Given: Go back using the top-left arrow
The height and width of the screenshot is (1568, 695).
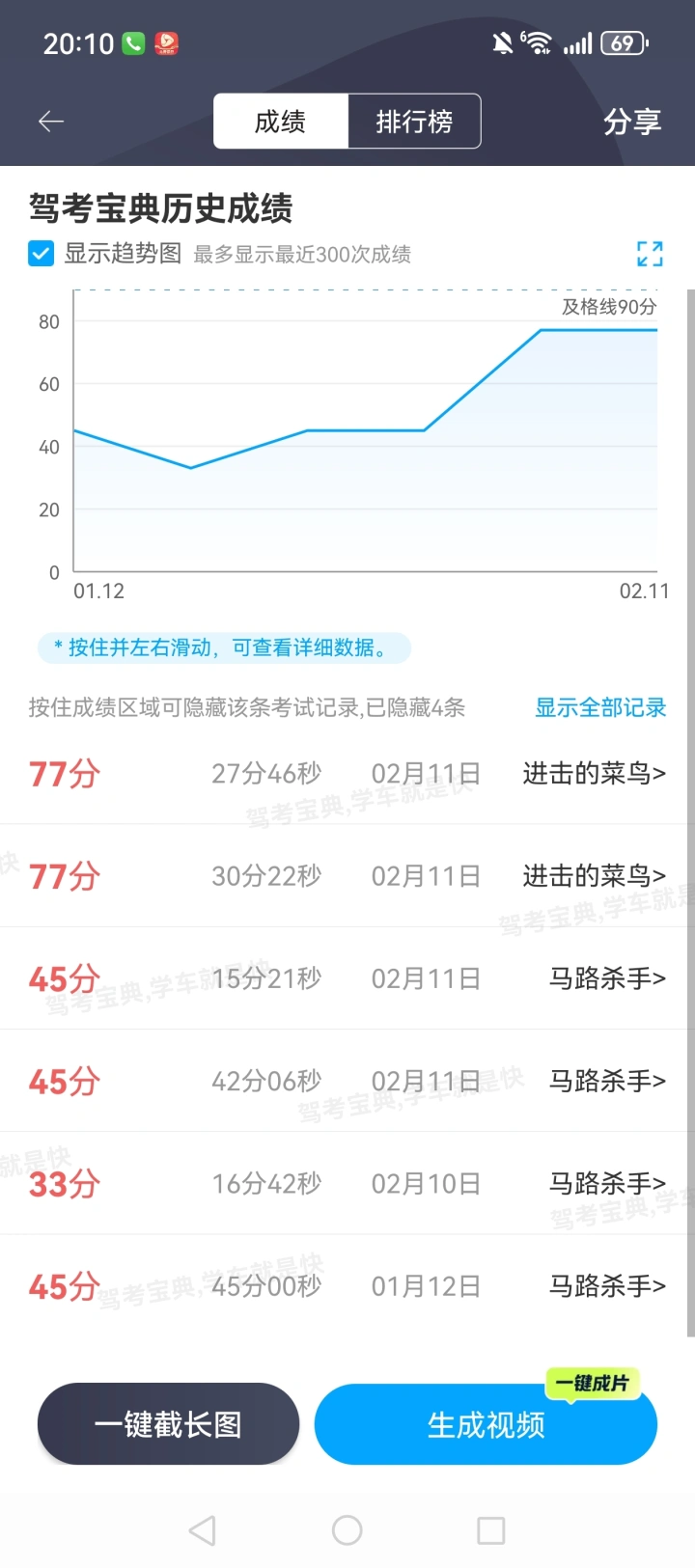Looking at the screenshot, I should coord(51,122).
